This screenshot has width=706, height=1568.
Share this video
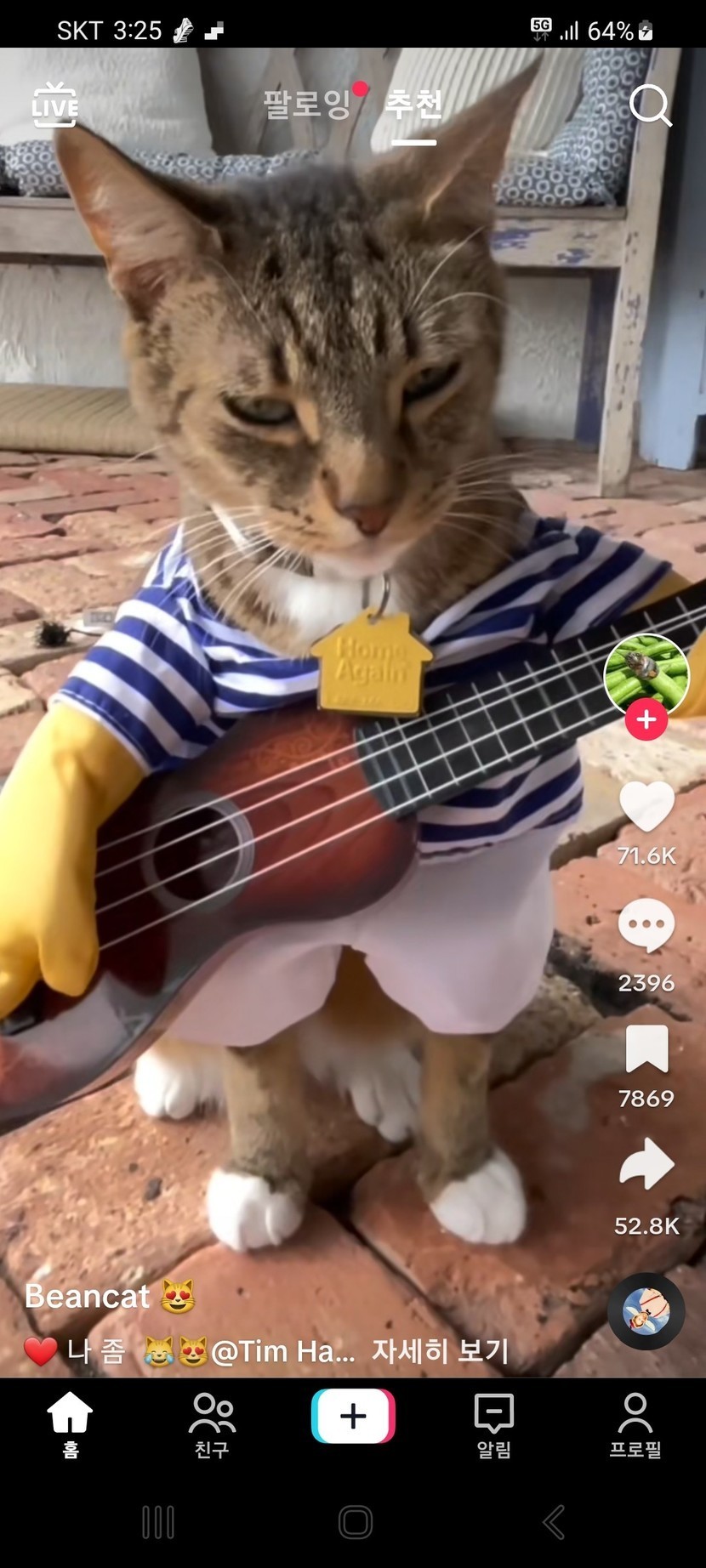646,1163
